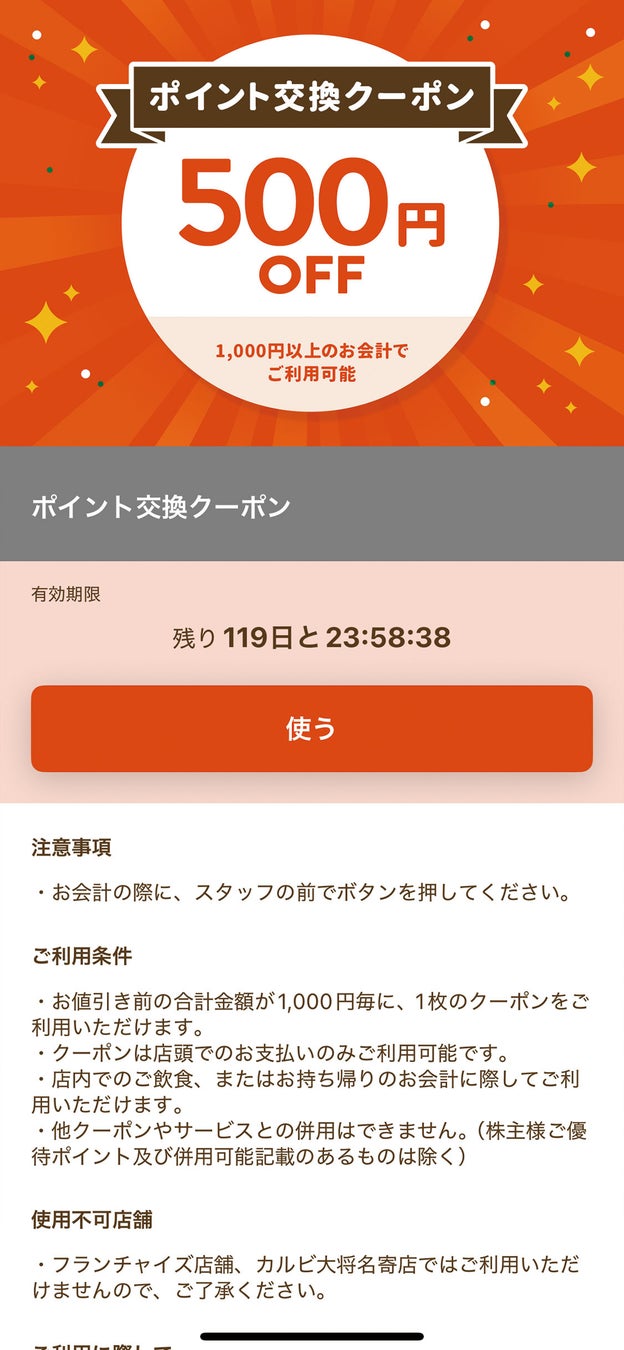Tap the 使う button to use coupon
The width and height of the screenshot is (624, 1350).
(x=311, y=729)
